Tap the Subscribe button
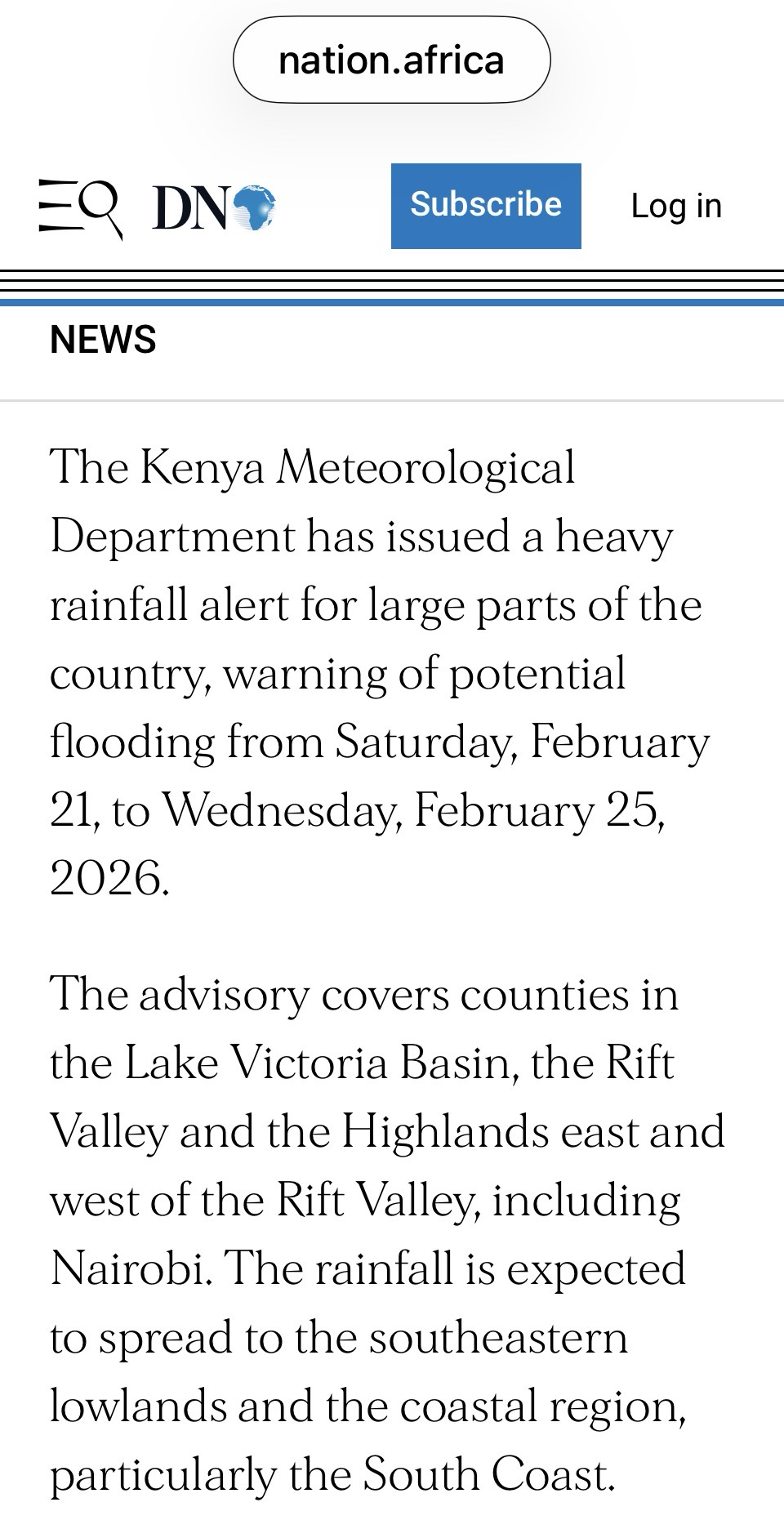This screenshot has width=784, height=1529. (486, 206)
